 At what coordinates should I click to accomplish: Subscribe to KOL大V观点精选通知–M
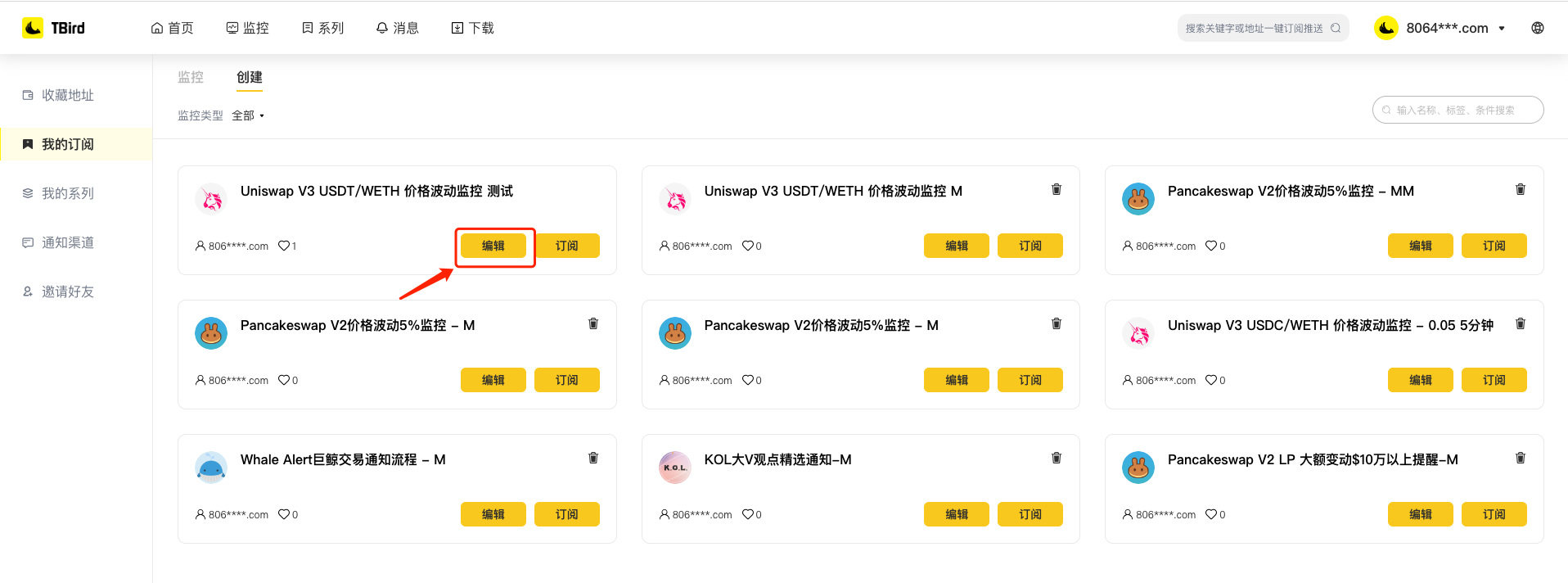click(x=1030, y=514)
